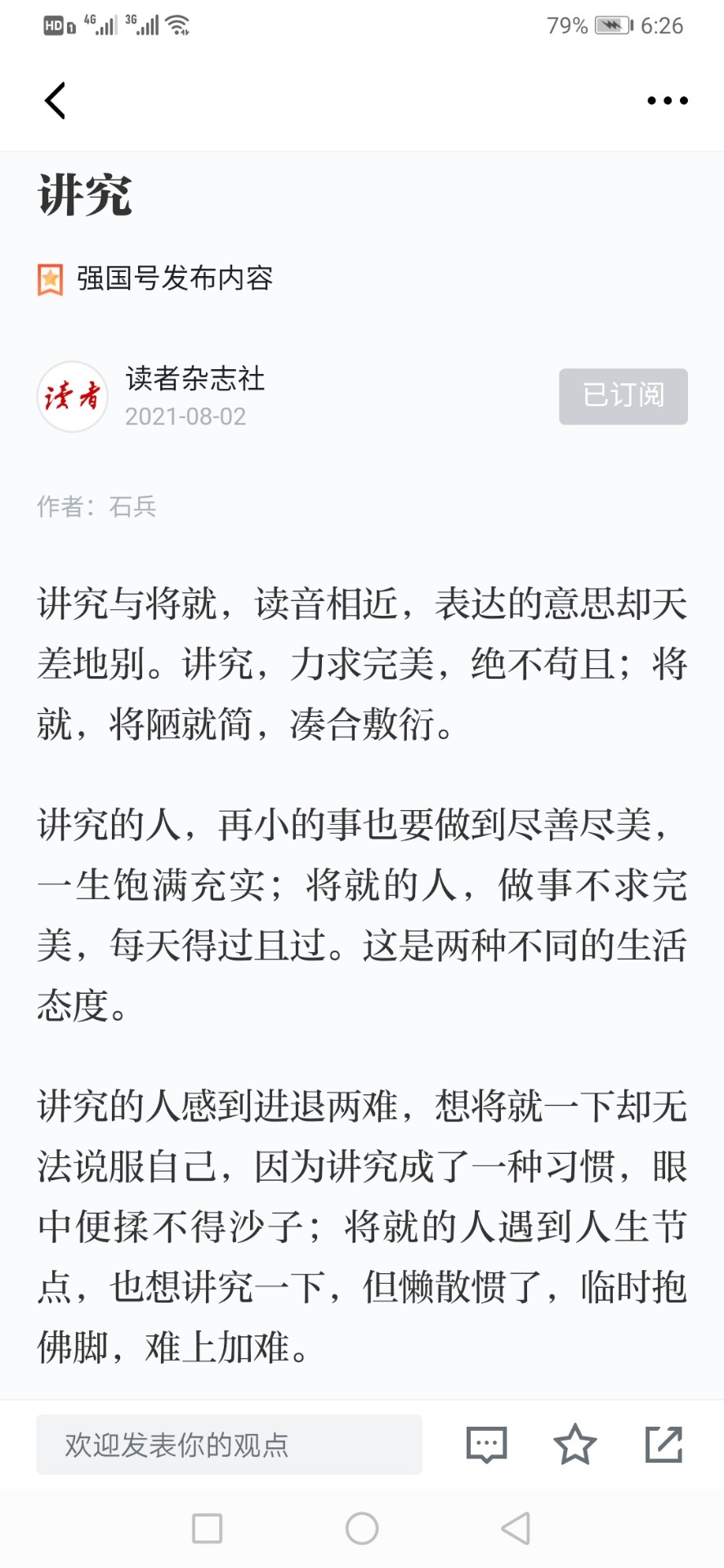The height and width of the screenshot is (1568, 724).
Task: Go back using the top-left arrow
Action: 55,100
